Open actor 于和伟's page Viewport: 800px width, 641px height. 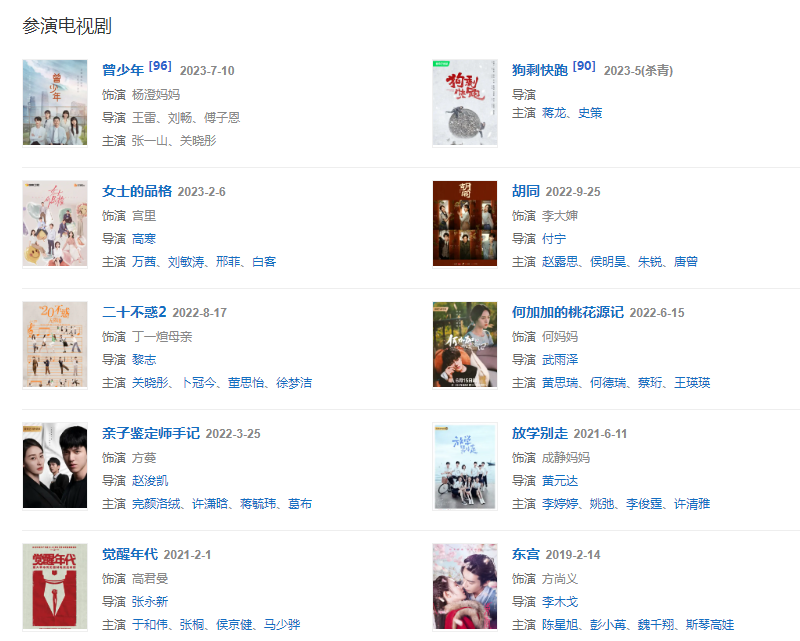coord(150,624)
